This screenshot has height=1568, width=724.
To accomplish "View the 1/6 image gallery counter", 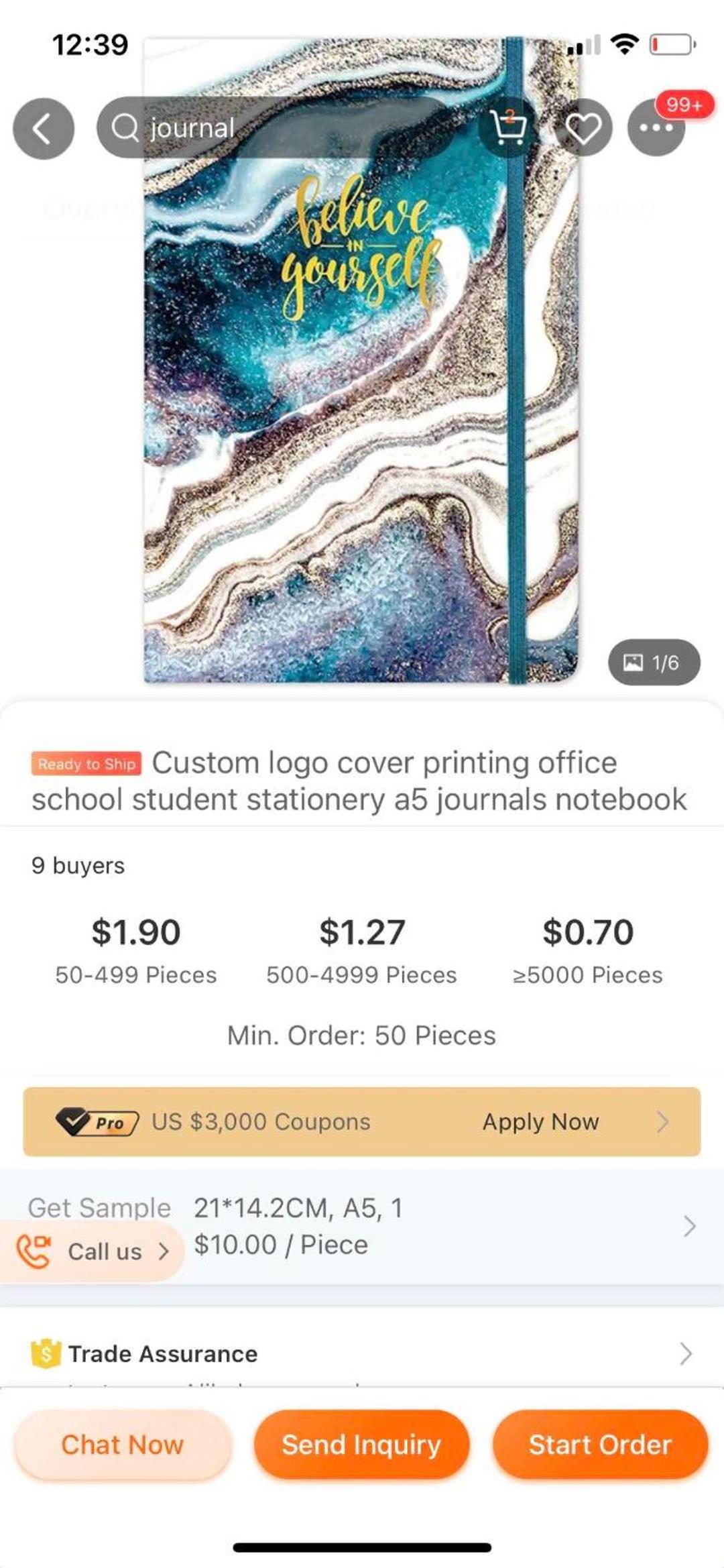I will pos(654,663).
